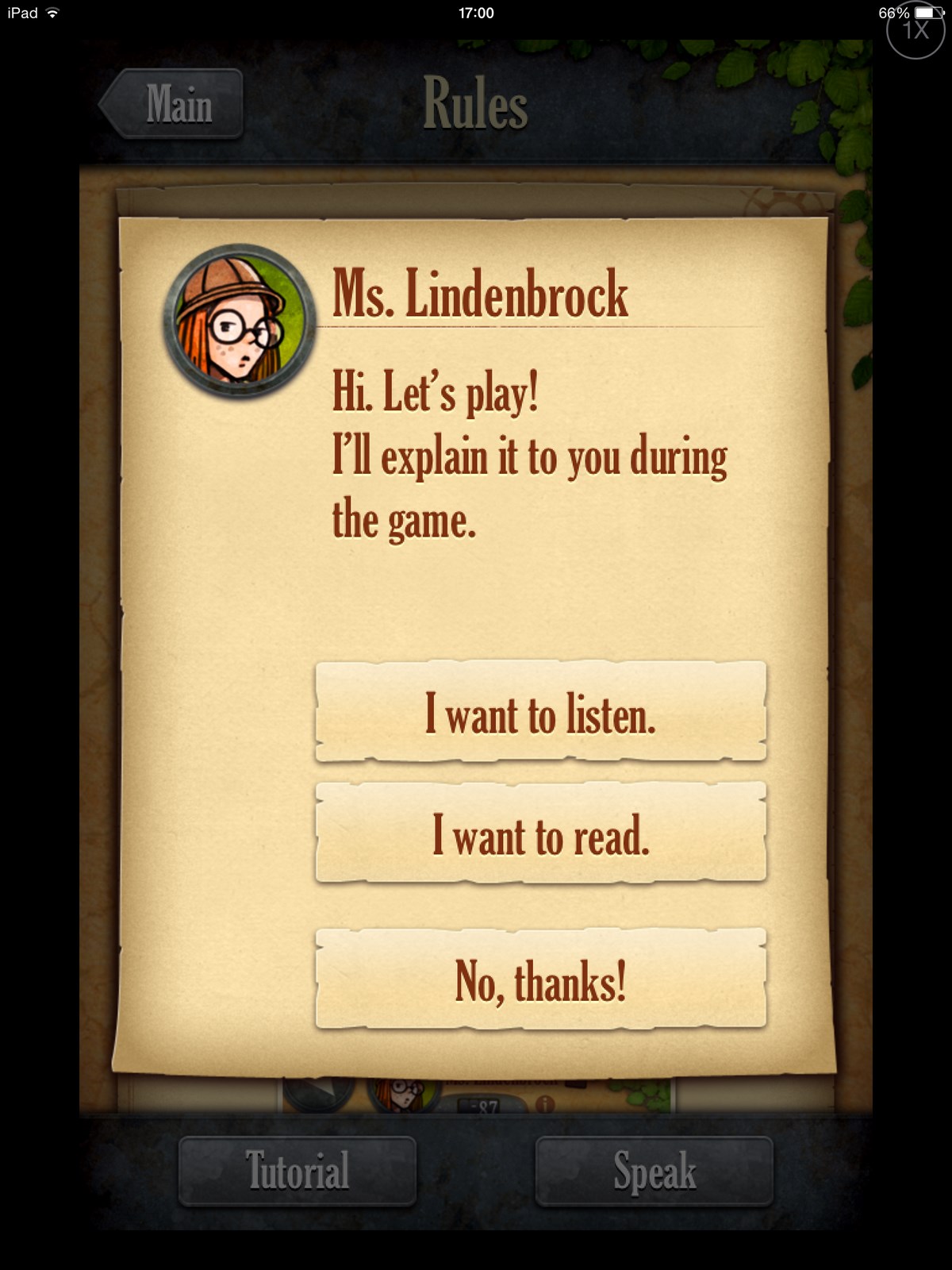Viewport: 952px width, 1270px height.
Task: Tap the Speak button
Action: (x=654, y=1171)
